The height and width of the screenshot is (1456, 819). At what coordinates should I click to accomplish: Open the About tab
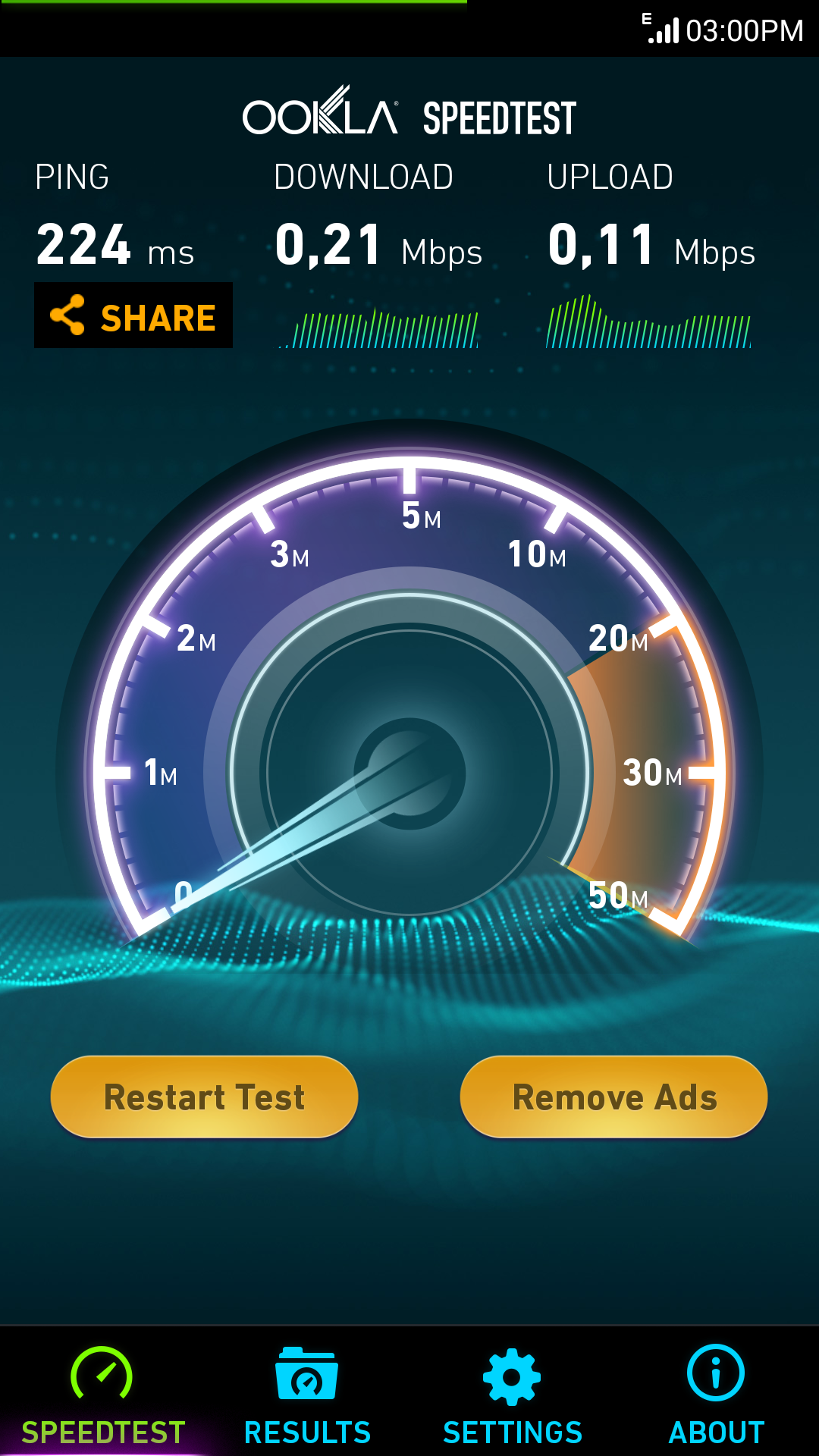[x=717, y=1395]
